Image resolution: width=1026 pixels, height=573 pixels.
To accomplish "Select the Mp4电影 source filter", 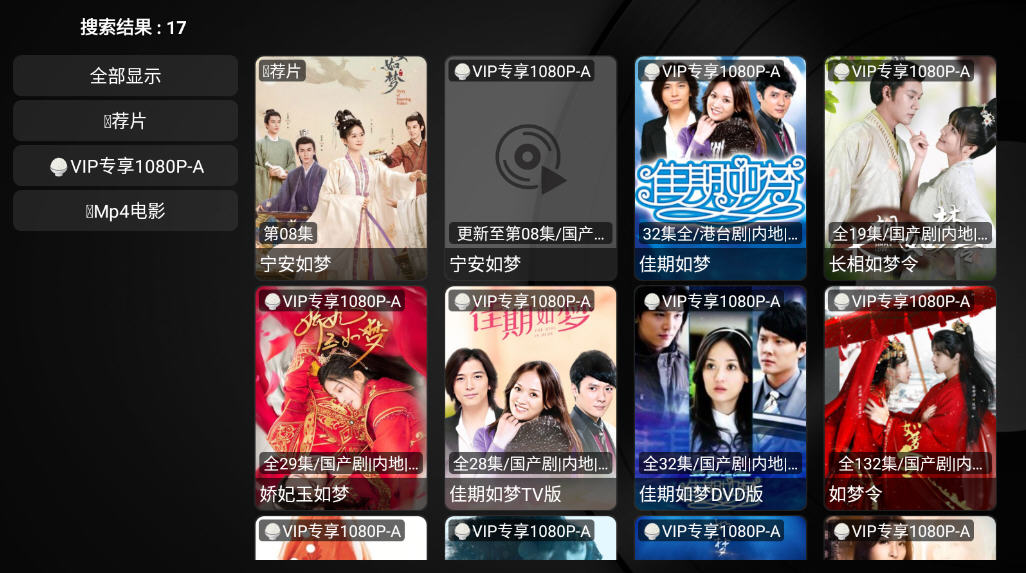I will (125, 211).
